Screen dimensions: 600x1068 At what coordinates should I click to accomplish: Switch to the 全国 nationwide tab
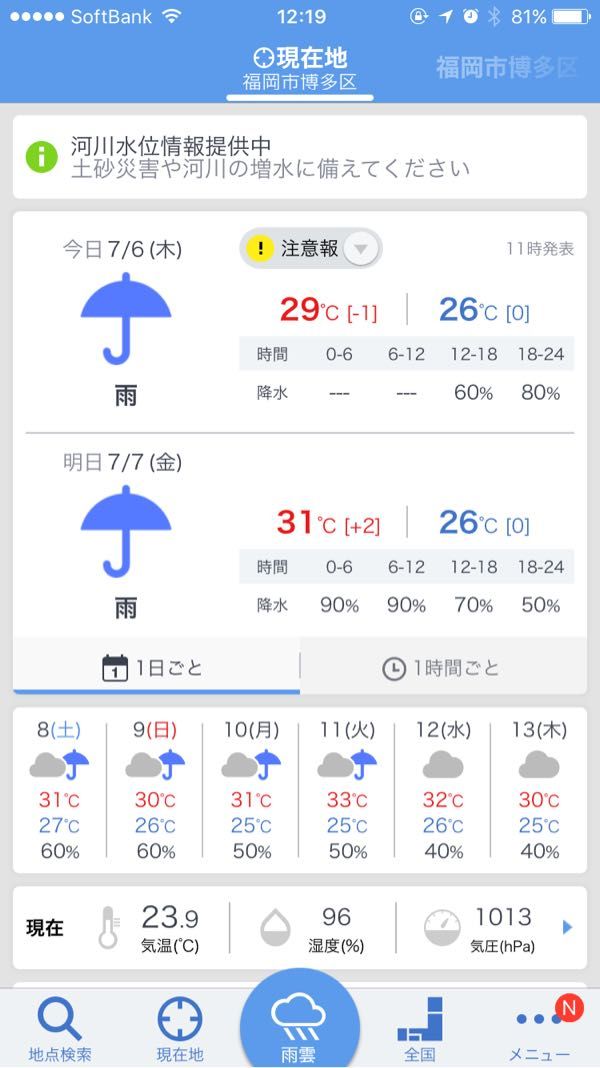coord(420,1027)
